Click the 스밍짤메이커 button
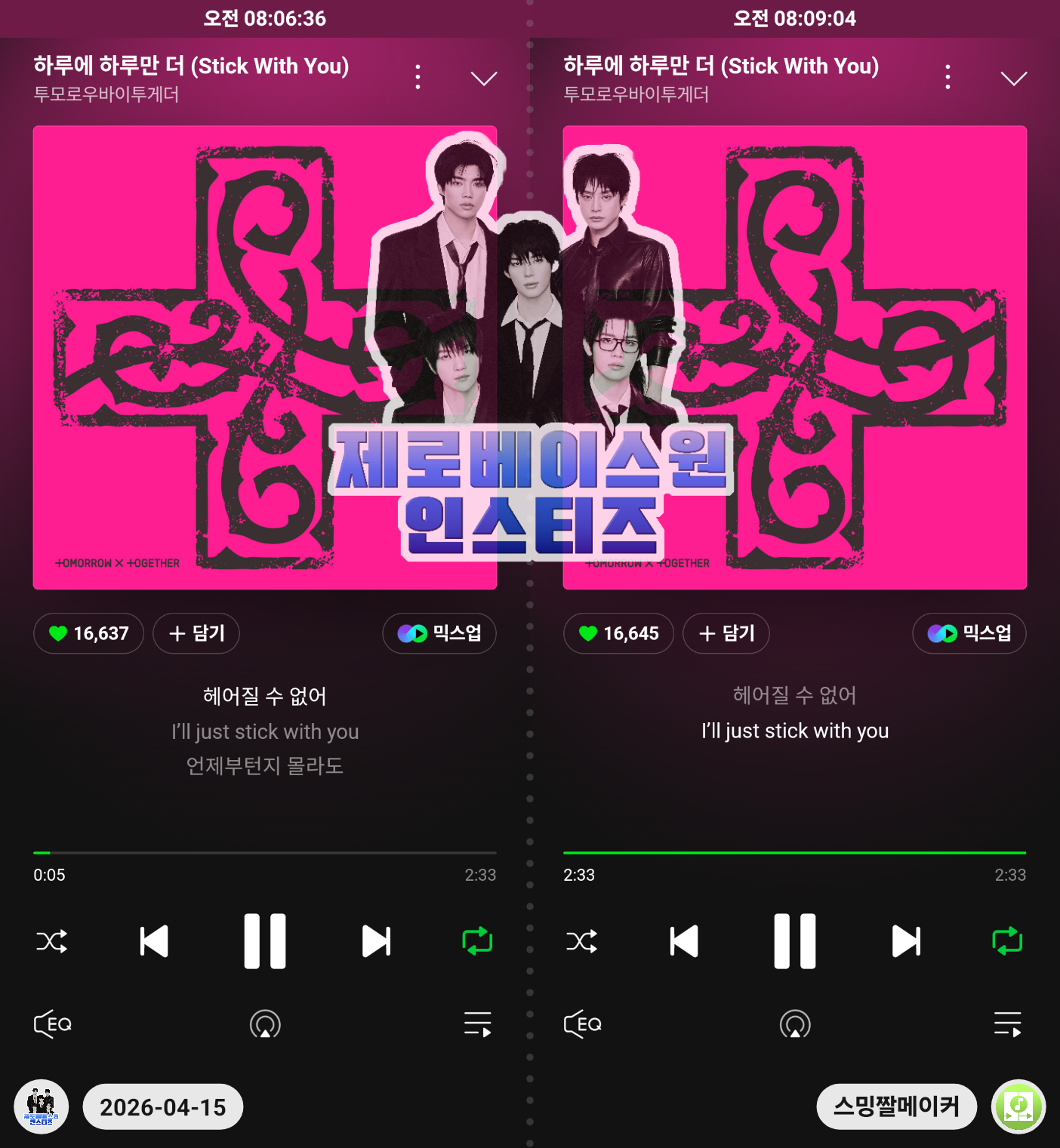This screenshot has width=1060, height=1148. coord(896,1106)
